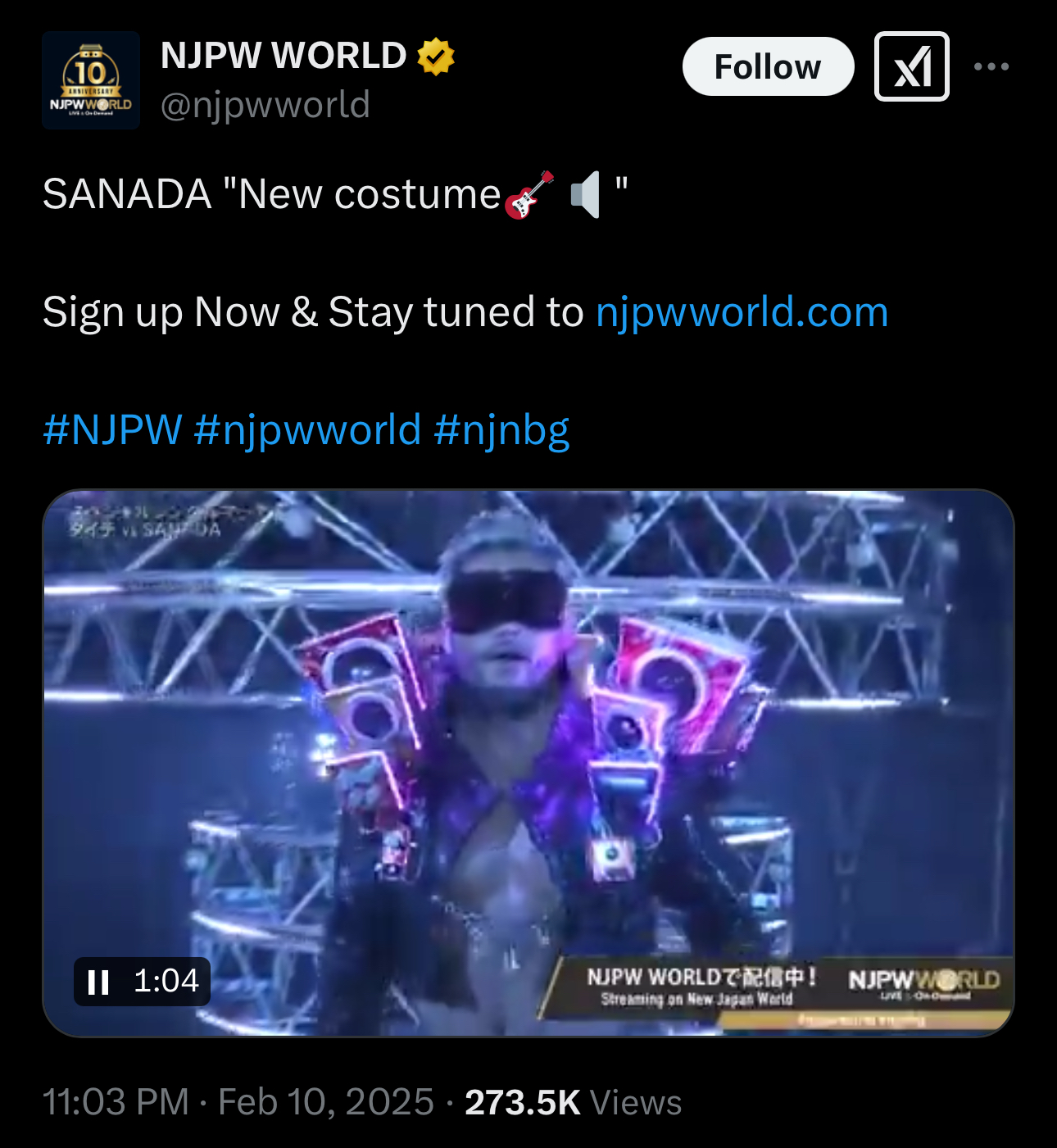This screenshot has width=1057, height=1148.
Task: Open the #njpwworld hashtag
Action: coord(307,429)
